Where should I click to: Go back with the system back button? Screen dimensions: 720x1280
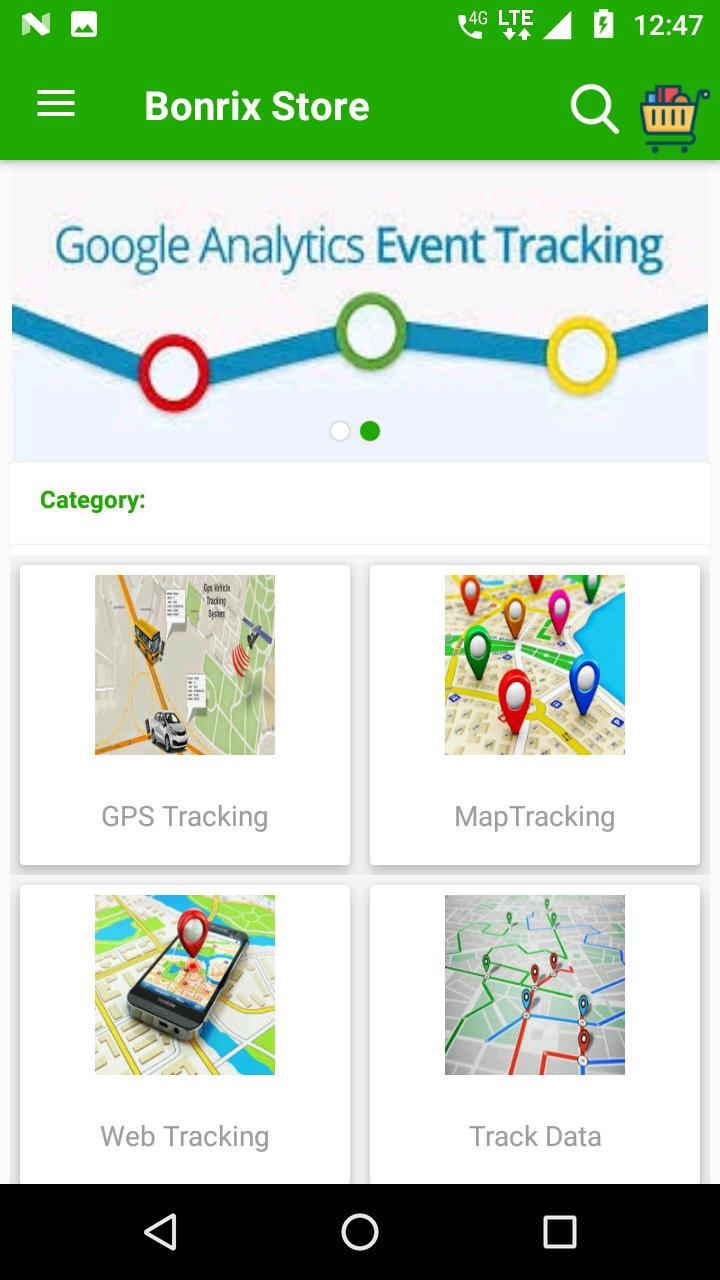click(x=160, y=1232)
